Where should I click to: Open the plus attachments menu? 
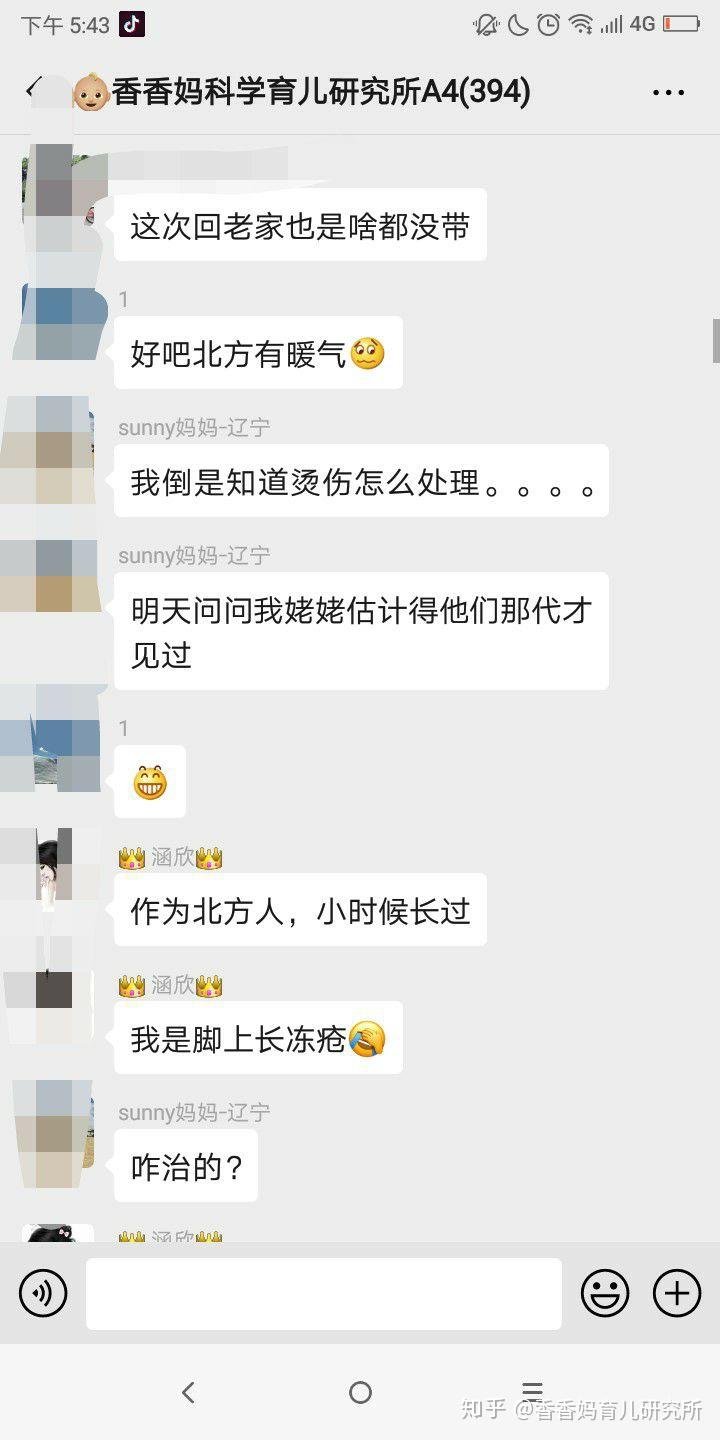[x=677, y=1294]
